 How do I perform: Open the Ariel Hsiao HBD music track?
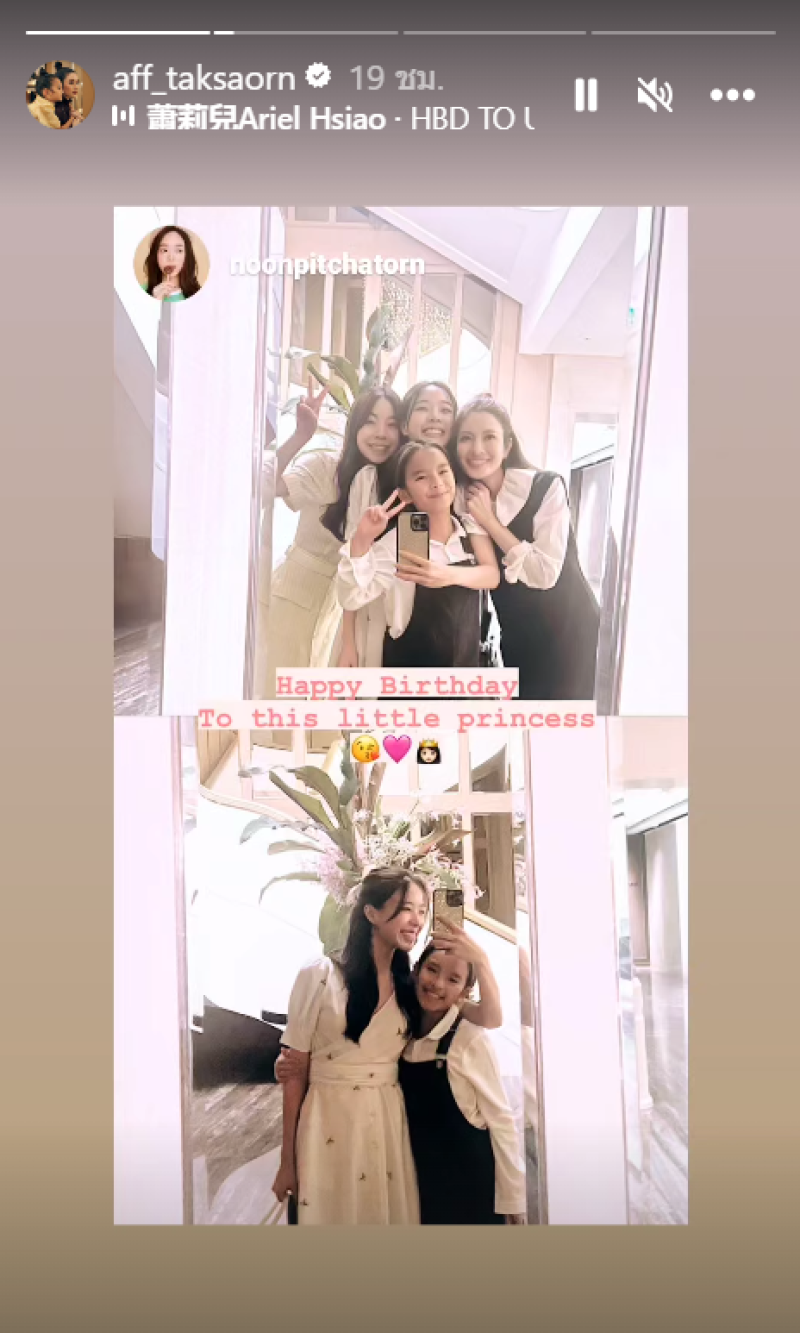(330, 118)
